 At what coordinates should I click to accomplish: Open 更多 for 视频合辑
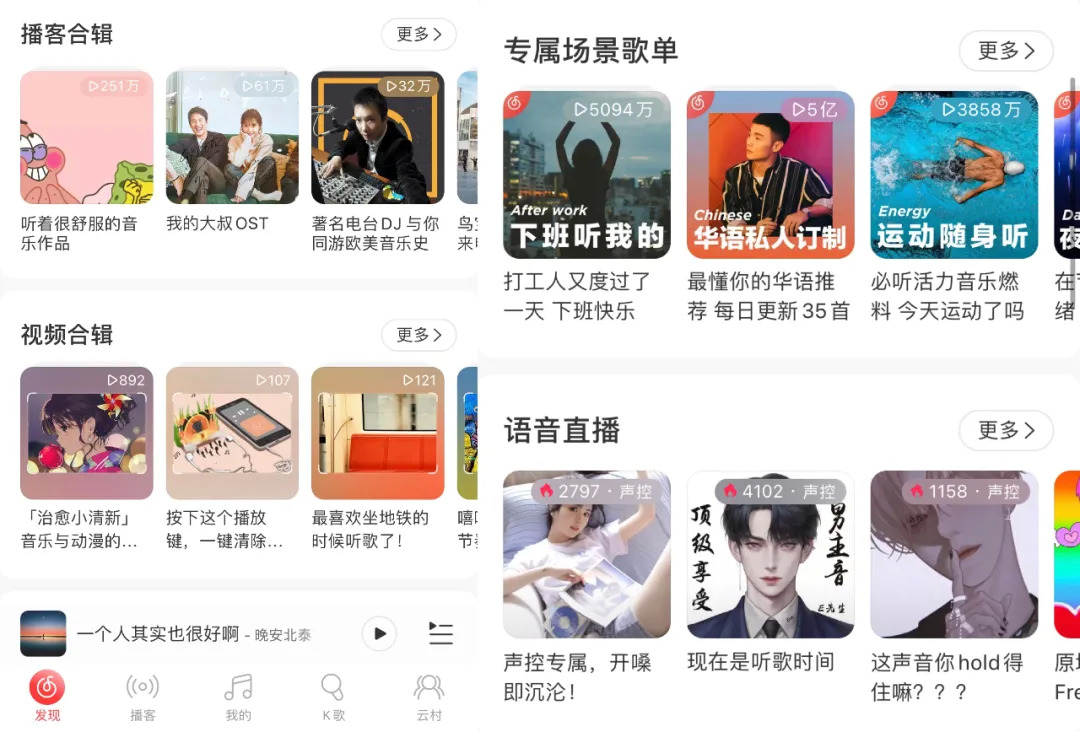click(418, 335)
